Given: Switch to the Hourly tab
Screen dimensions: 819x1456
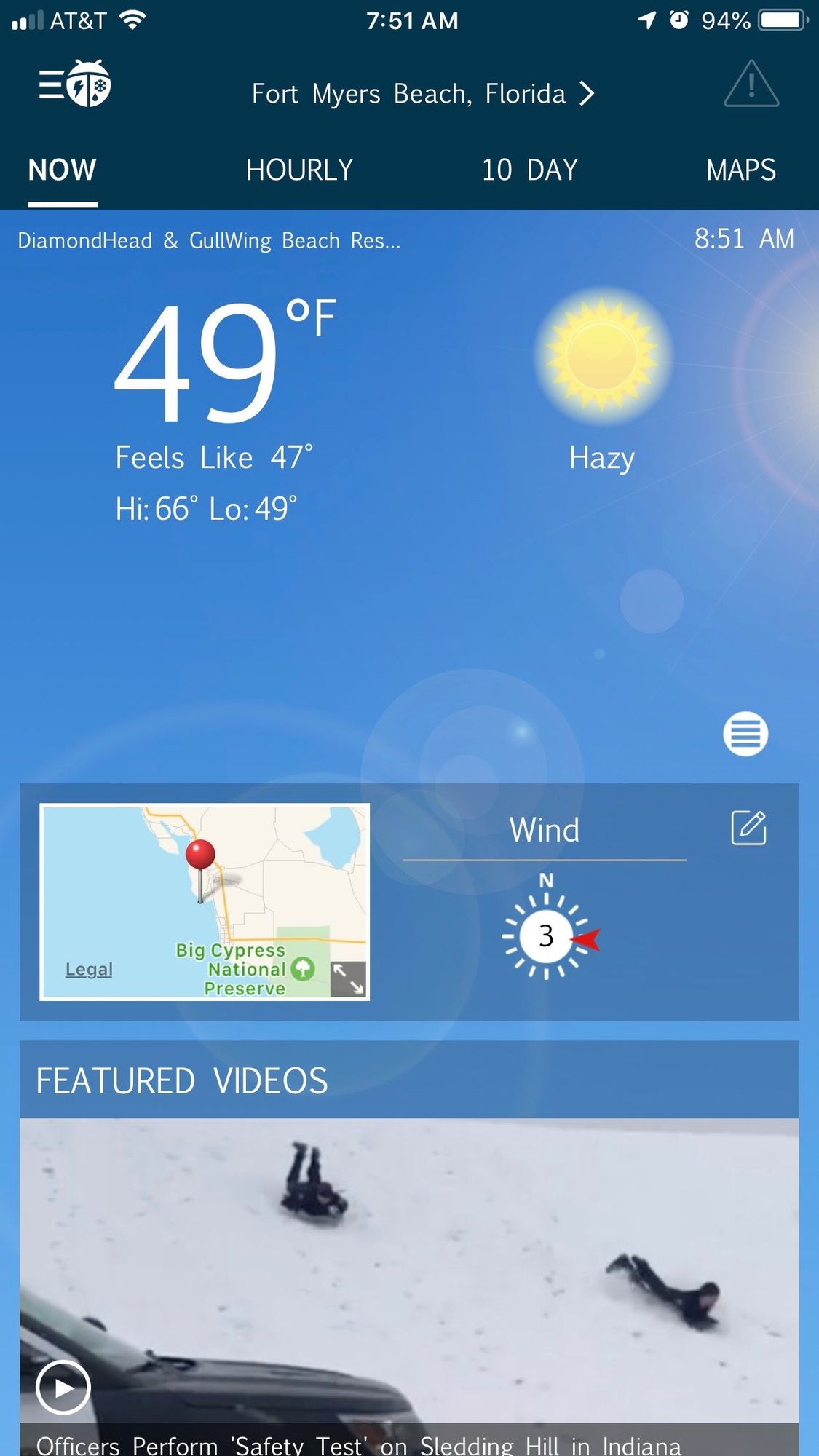Looking at the screenshot, I should [299, 170].
